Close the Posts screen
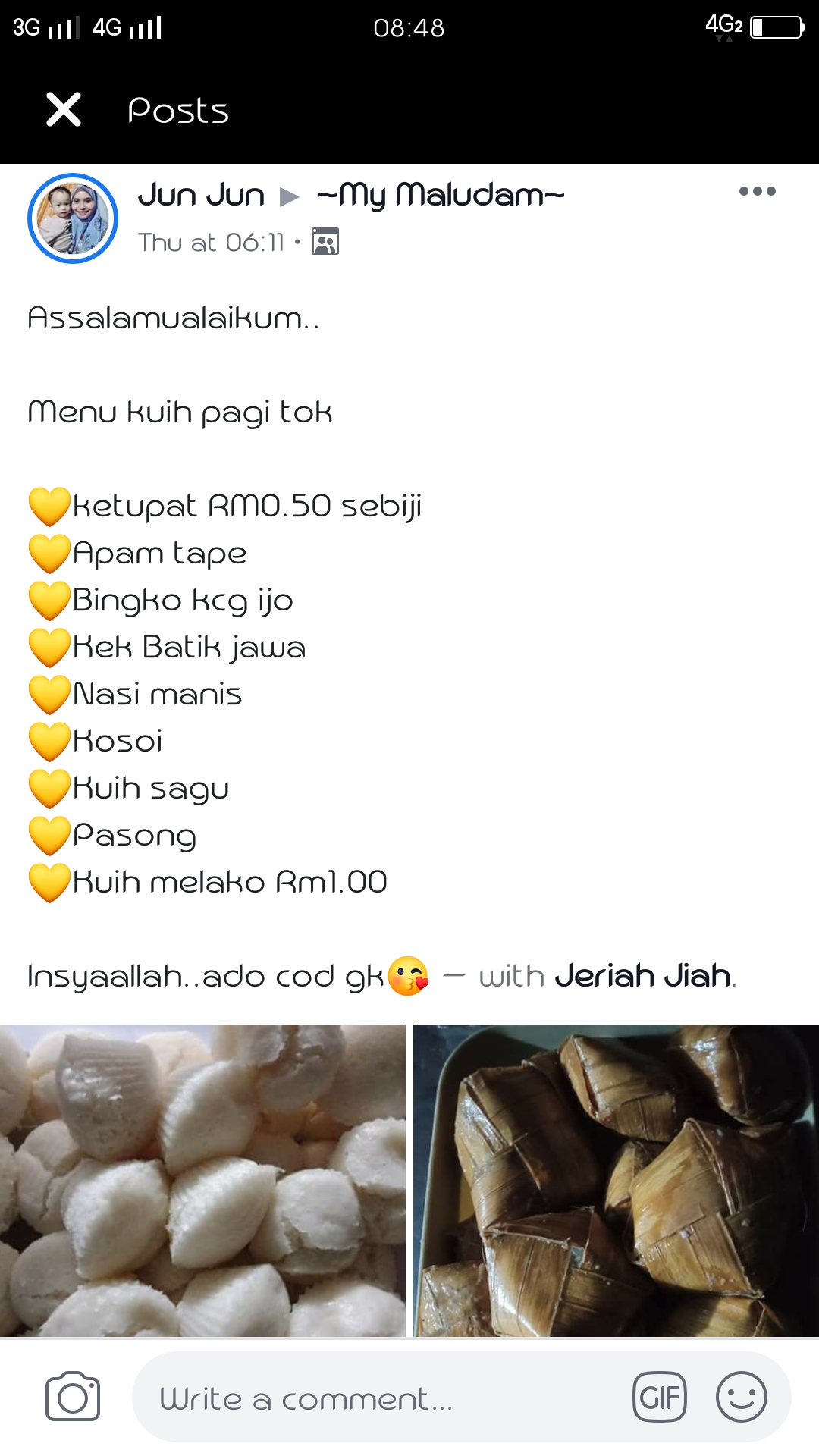 [64, 109]
